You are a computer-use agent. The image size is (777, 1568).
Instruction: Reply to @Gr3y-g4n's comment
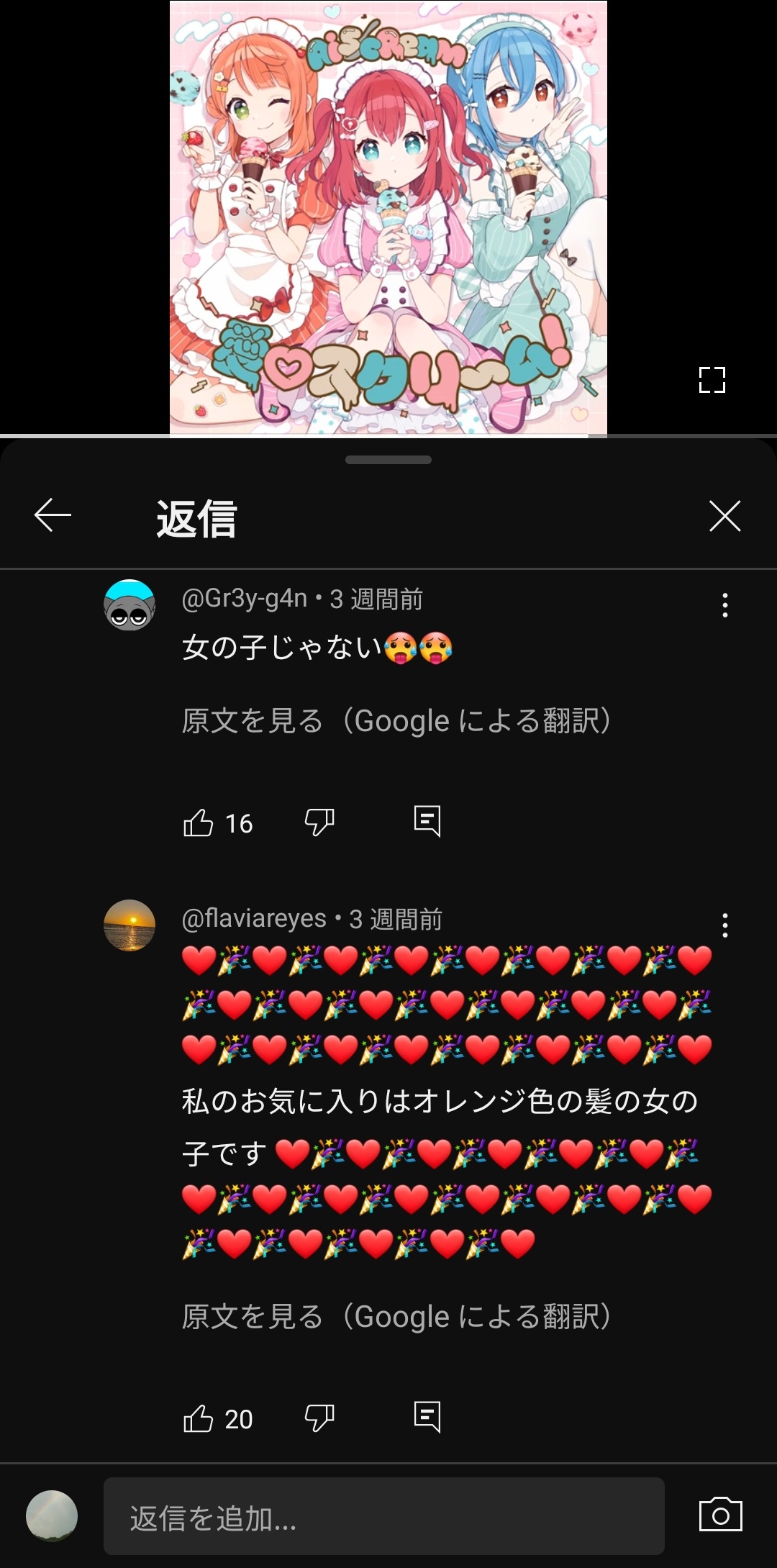tap(427, 821)
